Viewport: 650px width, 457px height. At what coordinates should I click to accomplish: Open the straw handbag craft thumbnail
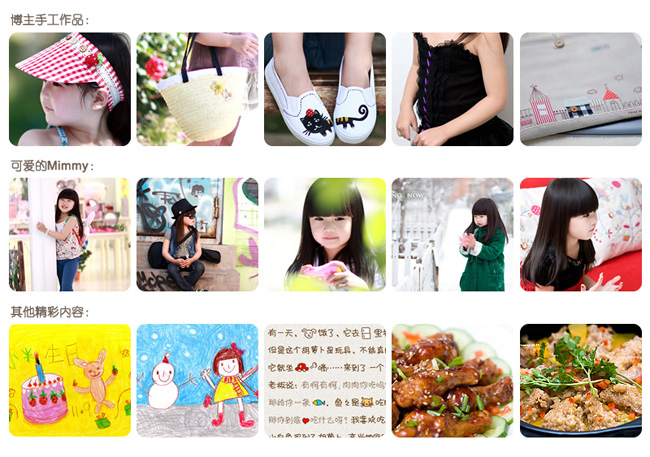[197, 89]
